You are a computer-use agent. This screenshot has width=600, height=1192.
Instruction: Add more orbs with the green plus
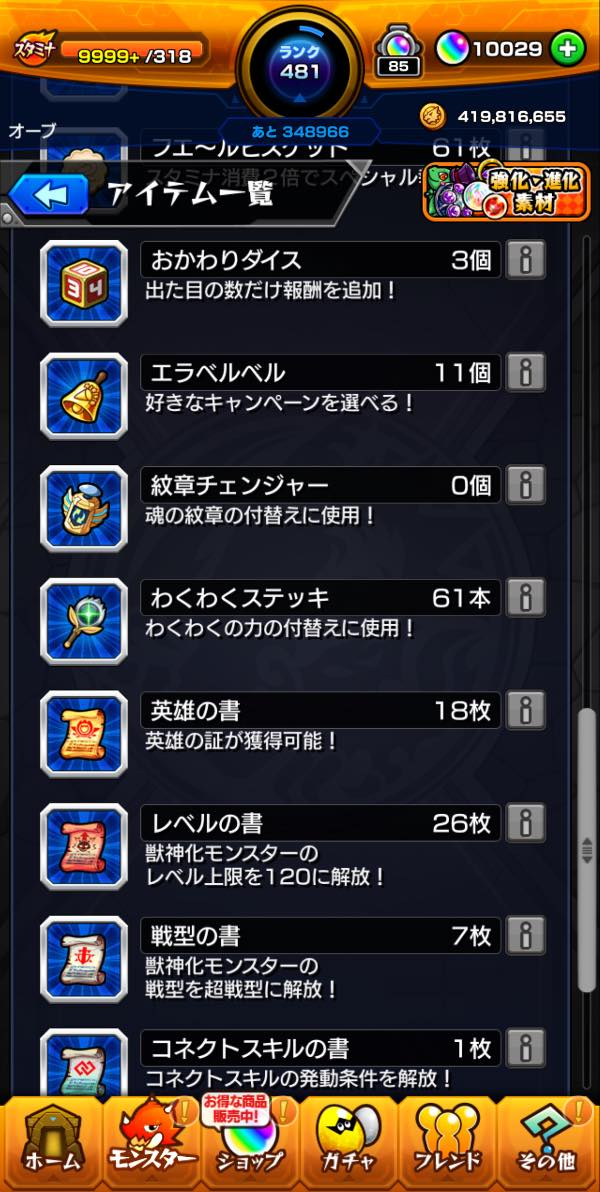[x=568, y=48]
